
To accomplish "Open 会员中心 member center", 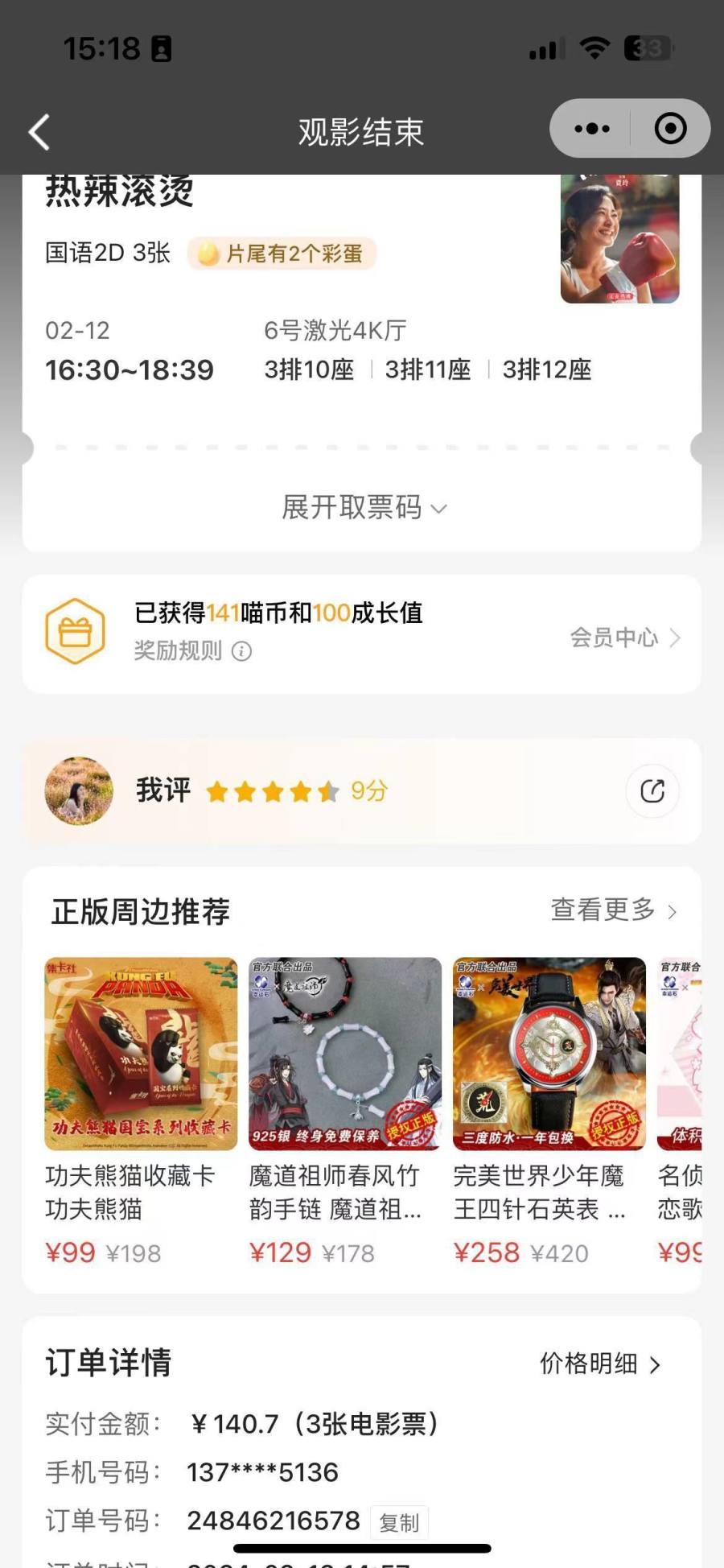I will pos(625,638).
